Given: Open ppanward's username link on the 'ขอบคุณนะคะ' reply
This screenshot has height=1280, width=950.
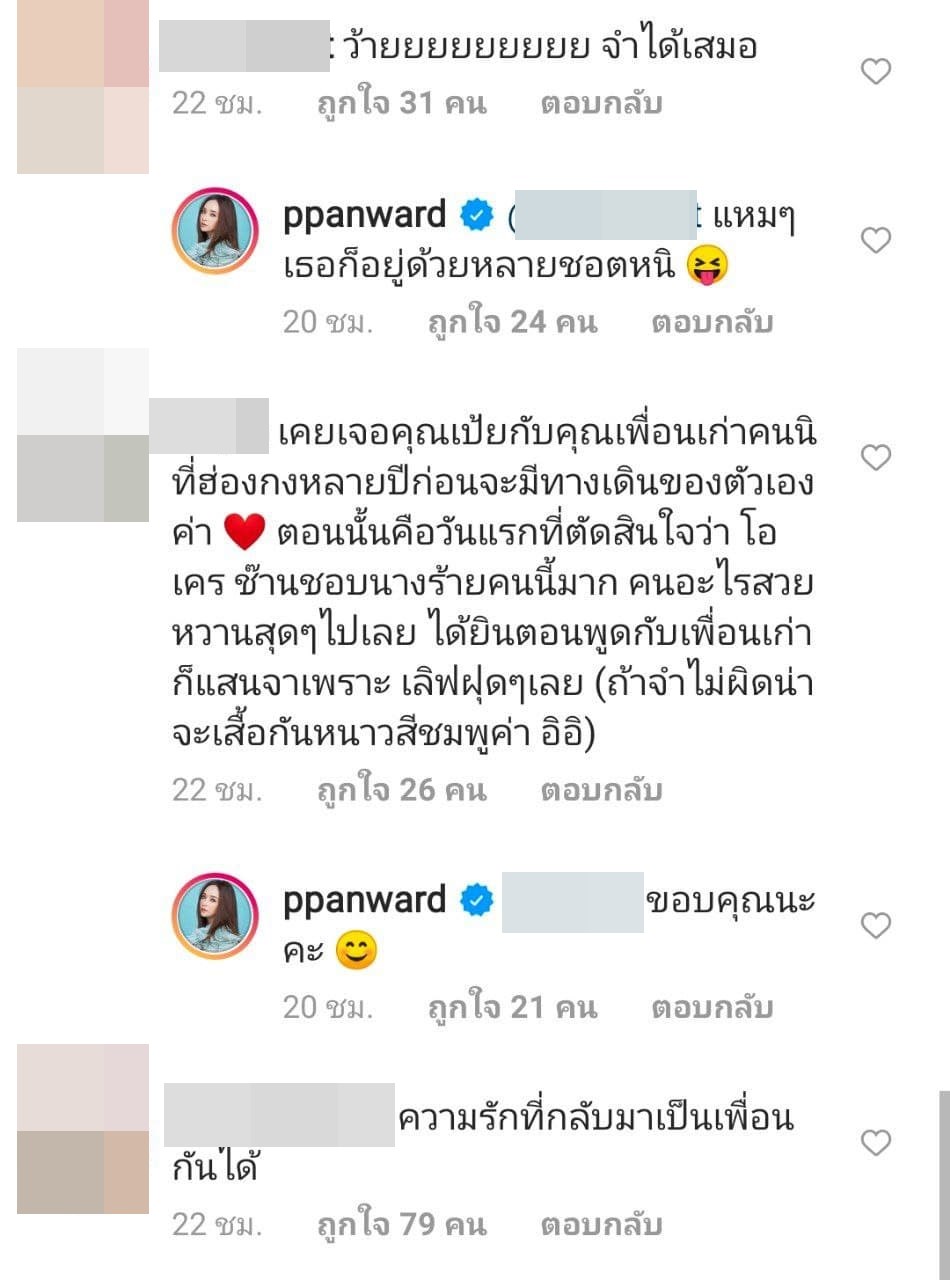Looking at the screenshot, I should (365, 900).
